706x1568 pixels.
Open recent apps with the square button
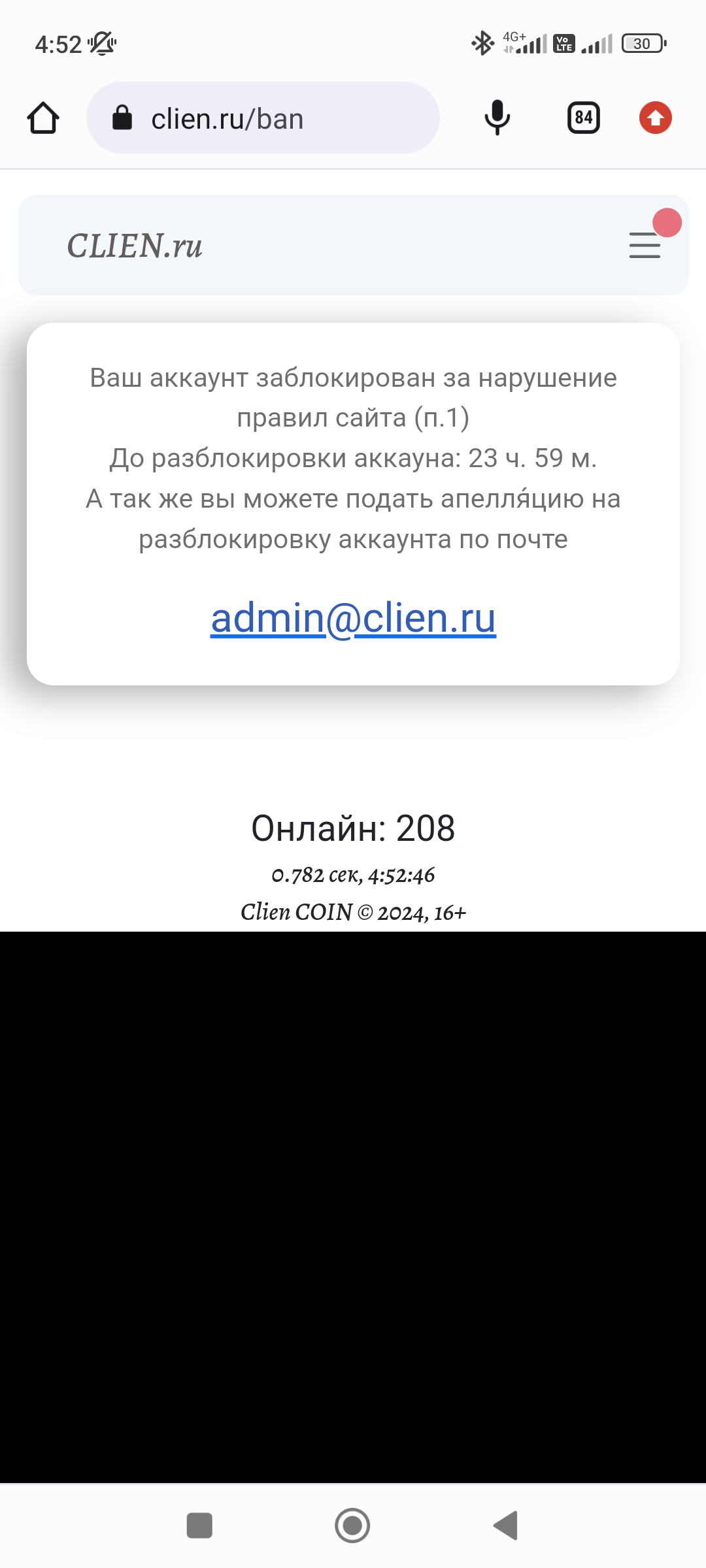[199, 1526]
